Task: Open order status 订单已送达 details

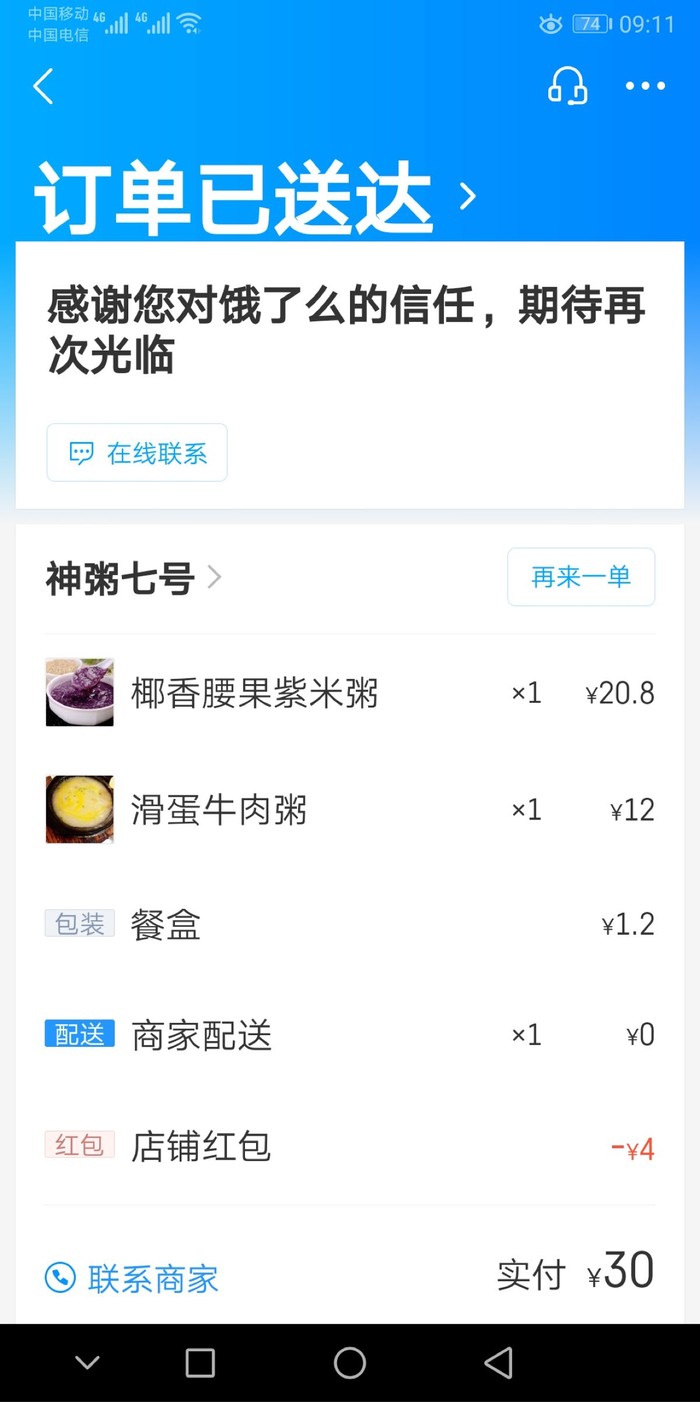Action: pyautogui.click(x=255, y=196)
